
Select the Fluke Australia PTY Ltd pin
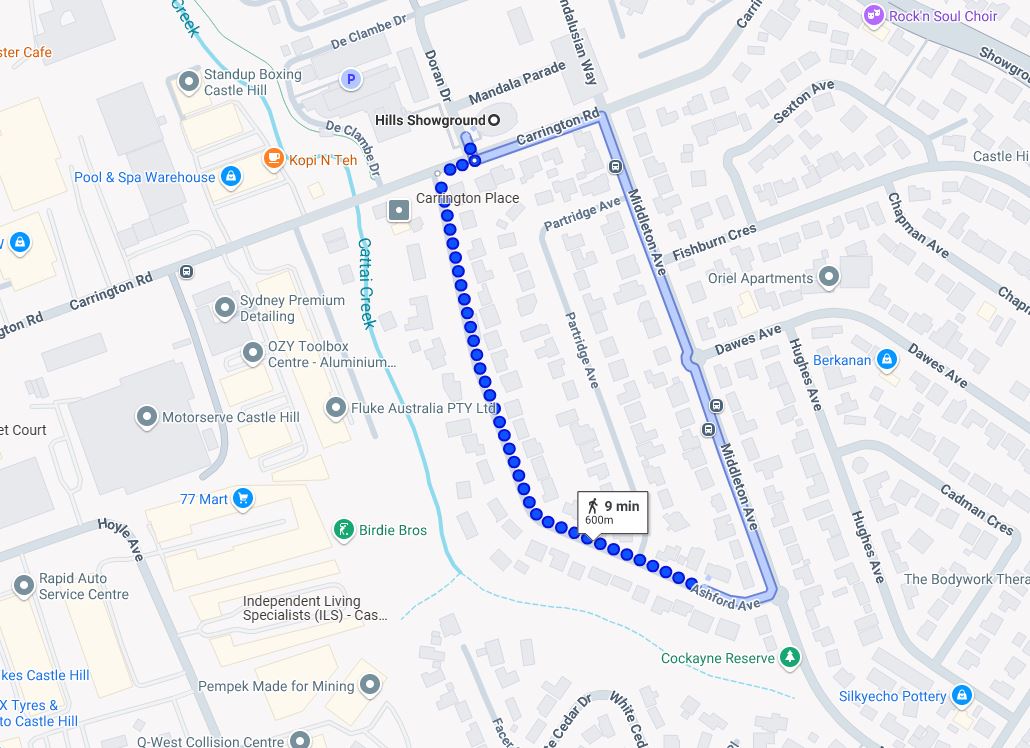[335, 408]
